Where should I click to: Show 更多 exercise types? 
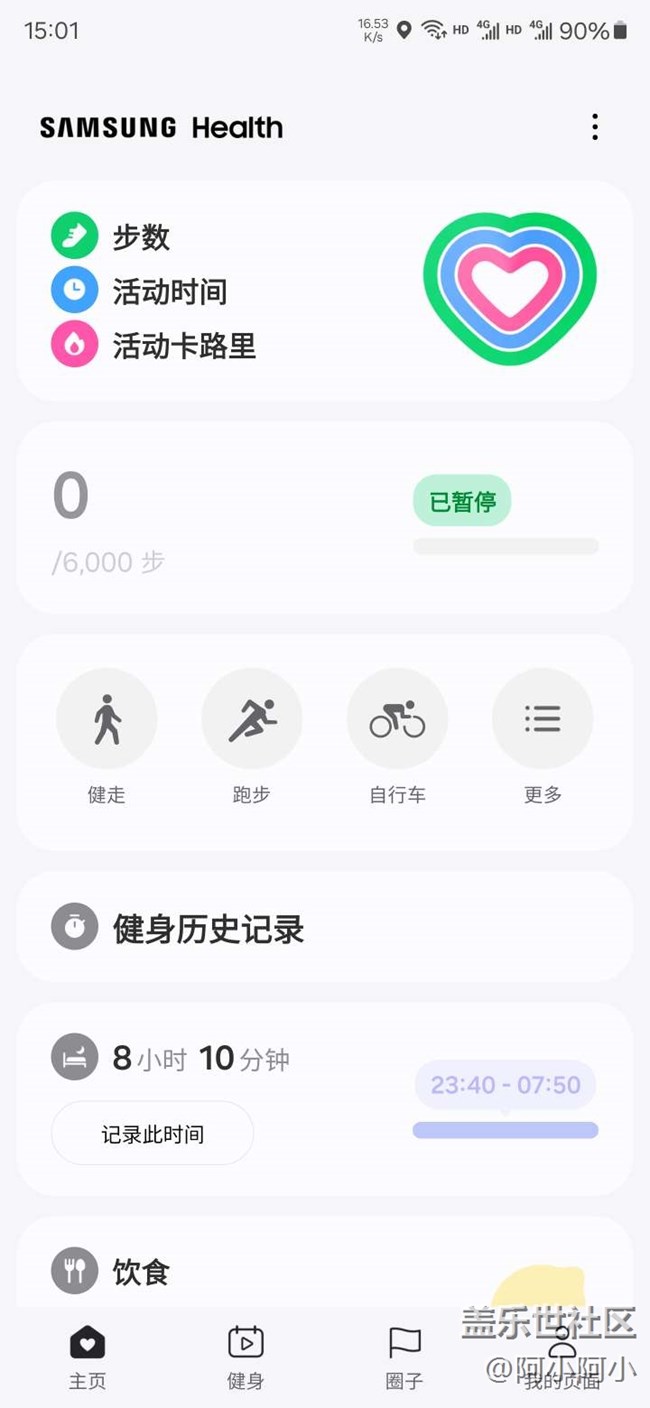pyautogui.click(x=542, y=719)
